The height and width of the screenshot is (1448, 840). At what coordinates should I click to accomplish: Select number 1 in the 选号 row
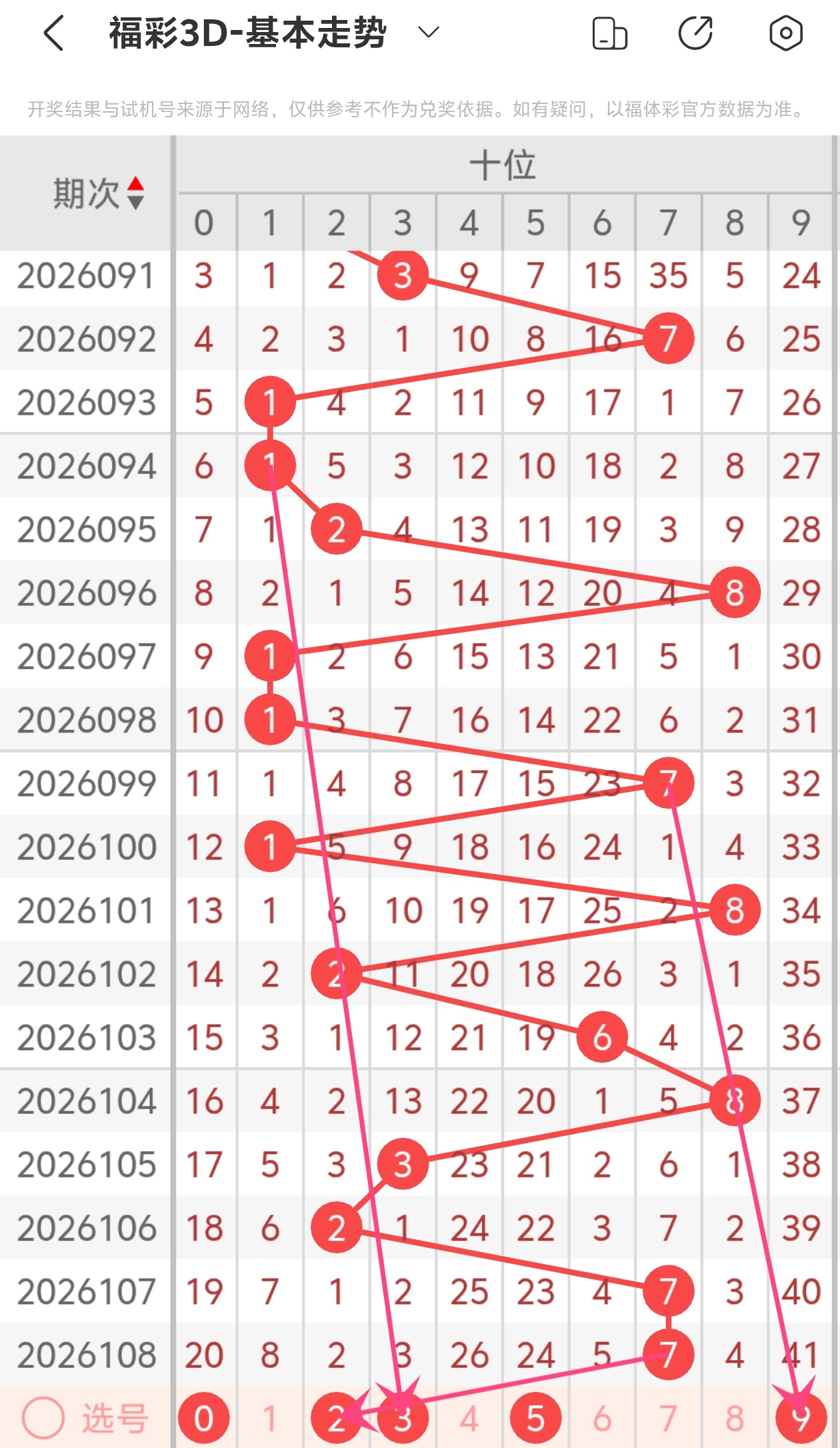pyautogui.click(x=270, y=1418)
